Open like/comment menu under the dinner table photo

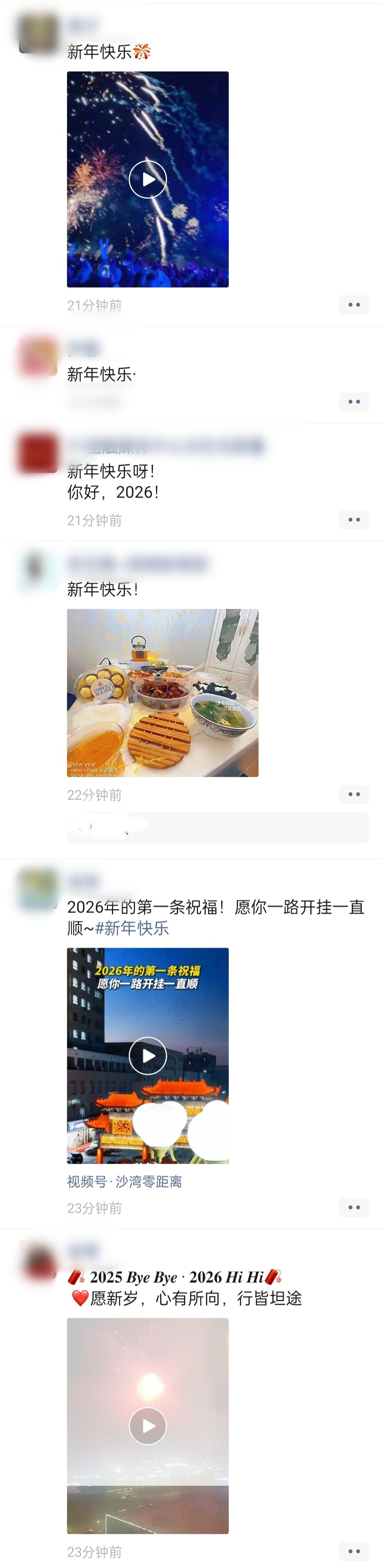(354, 794)
